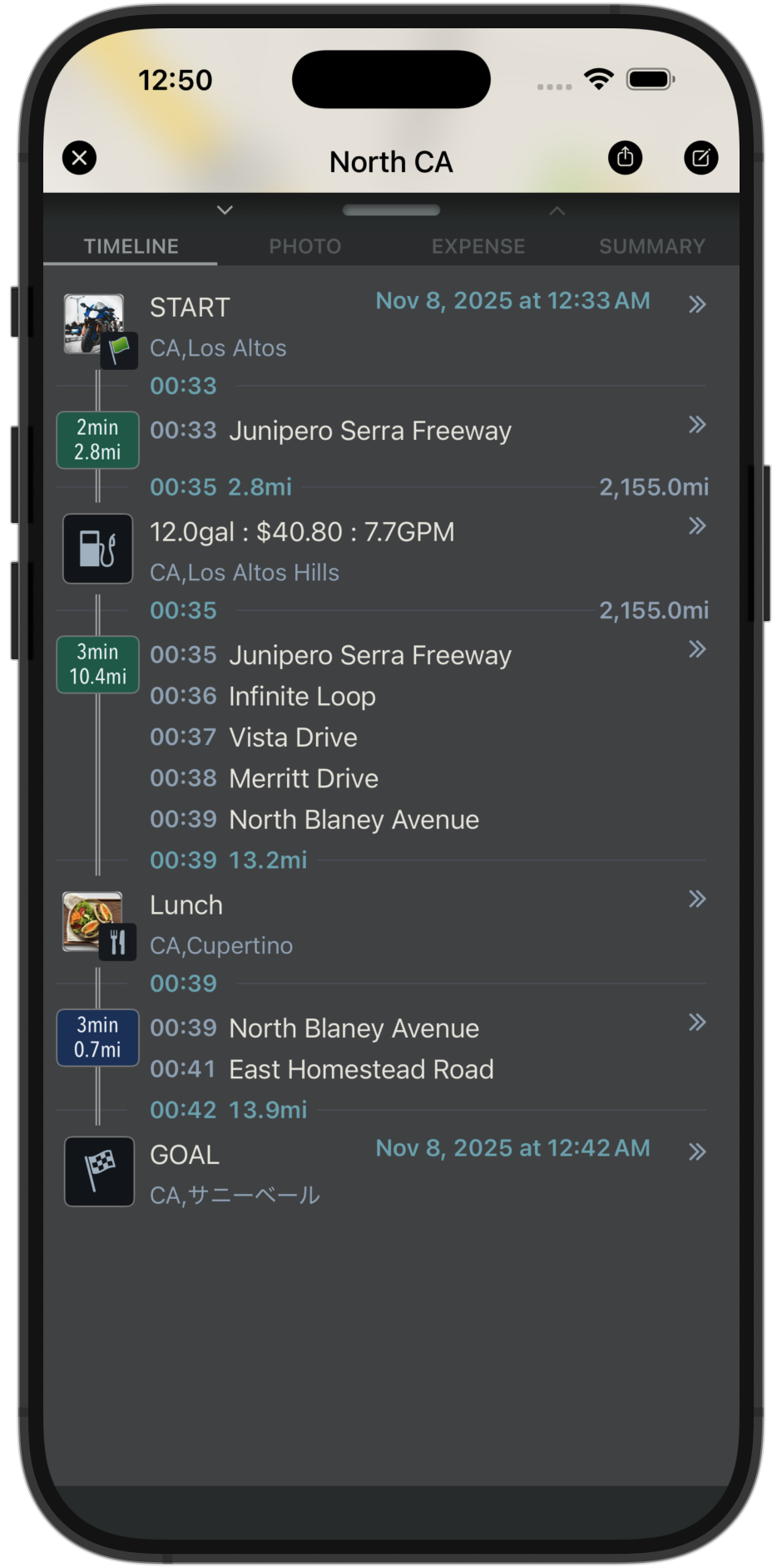Expand the panel with the up chevron
Screen dimensions: 782x1568
[x=557, y=211]
